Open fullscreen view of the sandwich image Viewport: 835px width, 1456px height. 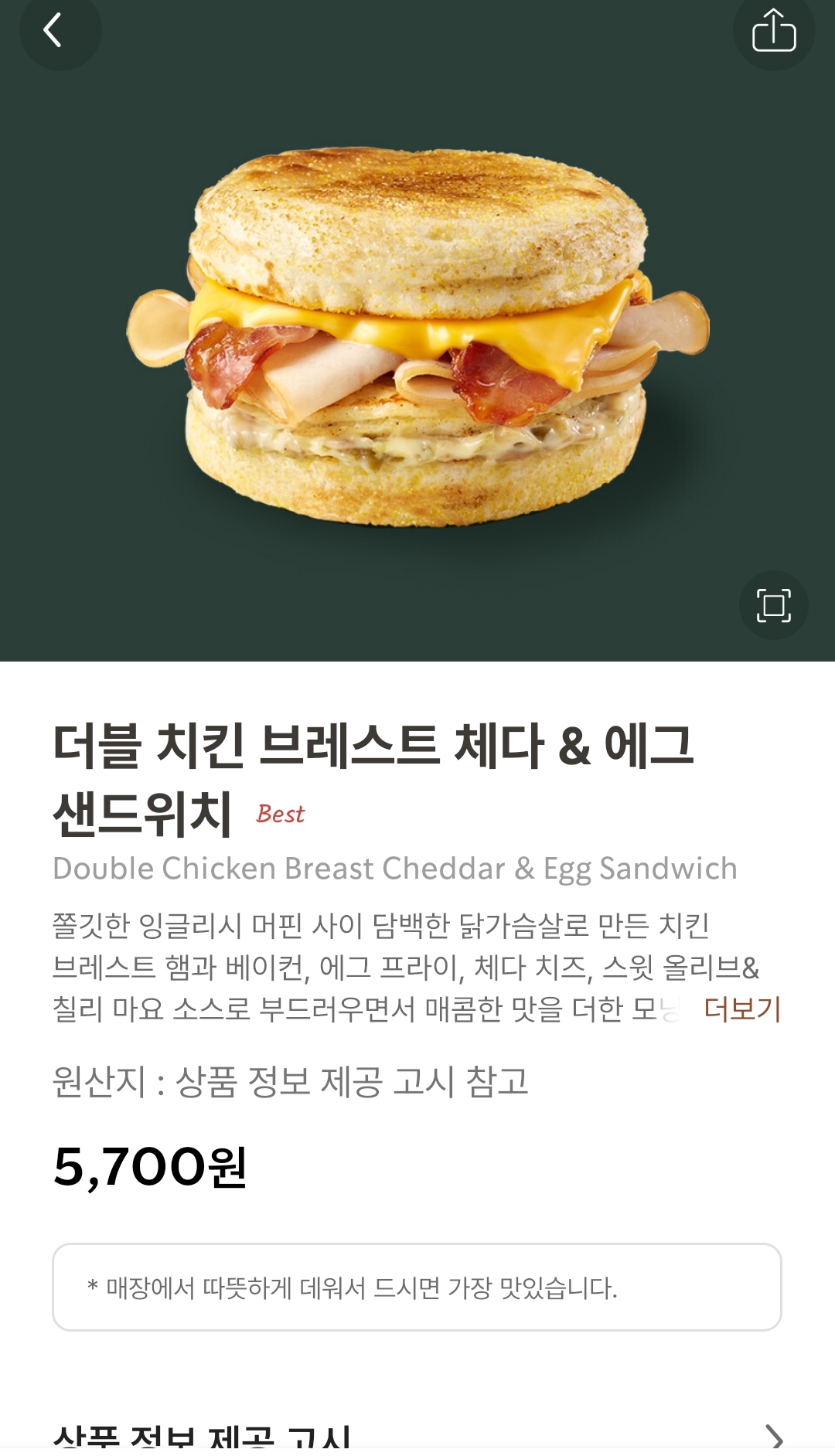(x=774, y=605)
